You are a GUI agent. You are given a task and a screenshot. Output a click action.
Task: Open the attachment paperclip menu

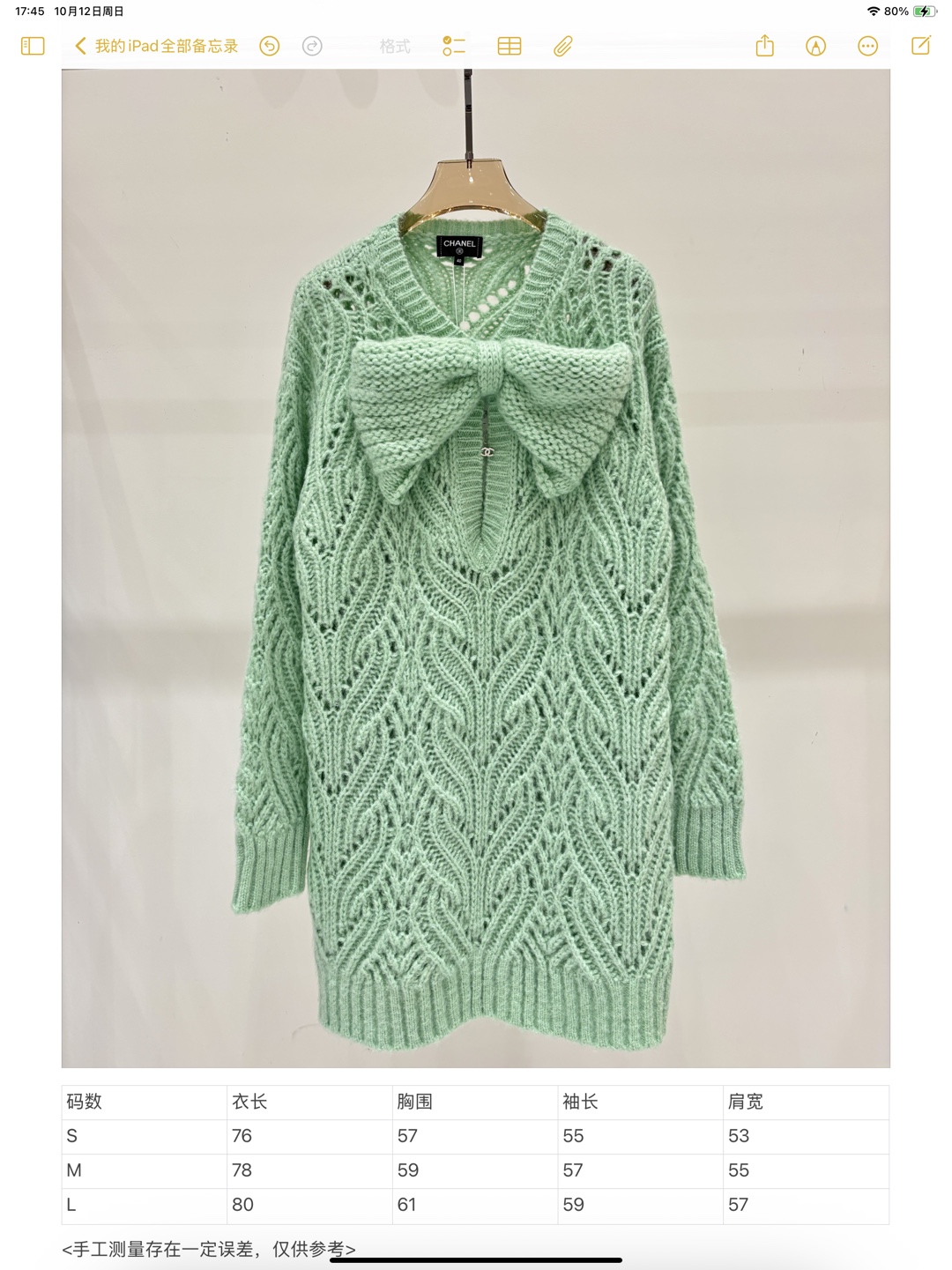(563, 46)
